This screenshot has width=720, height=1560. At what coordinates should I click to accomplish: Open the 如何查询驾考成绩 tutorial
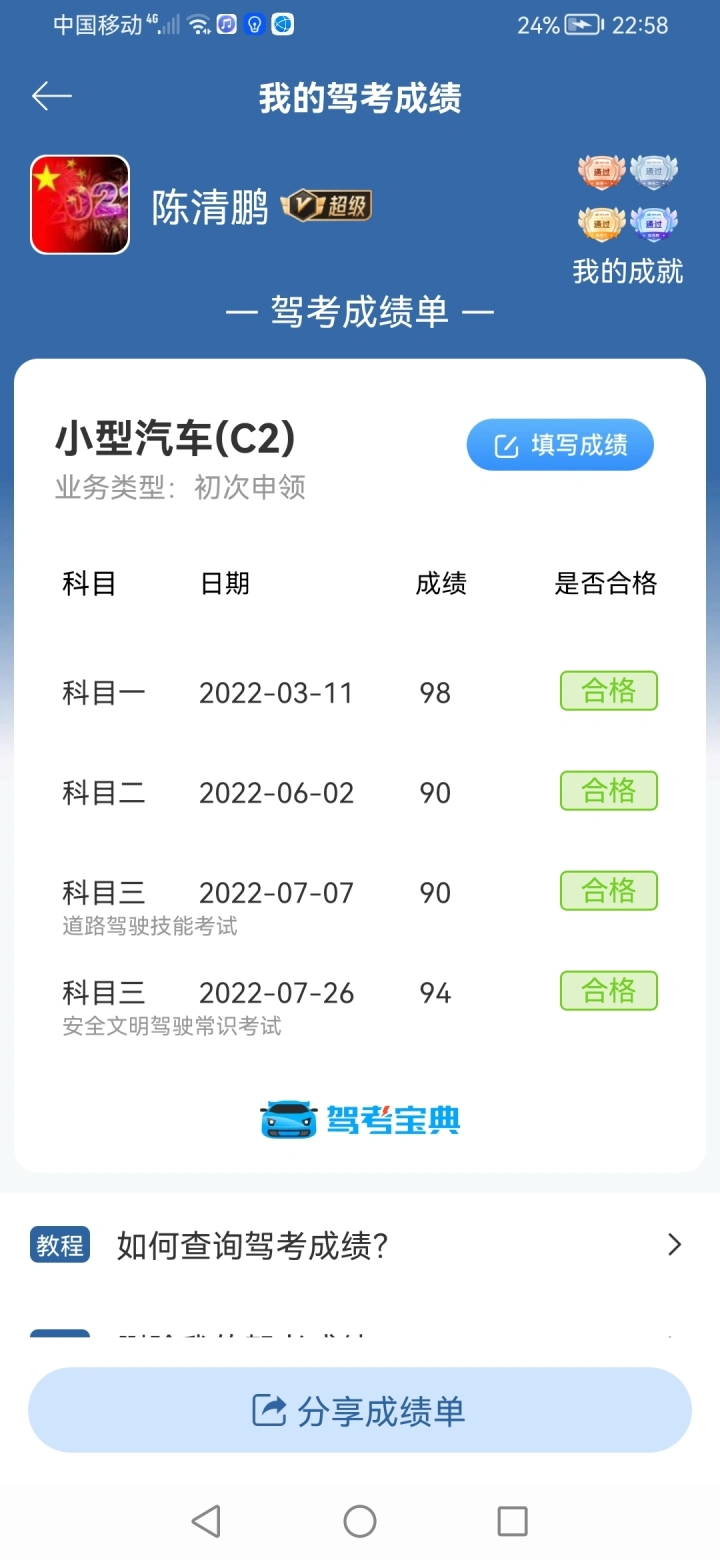[x=360, y=1245]
